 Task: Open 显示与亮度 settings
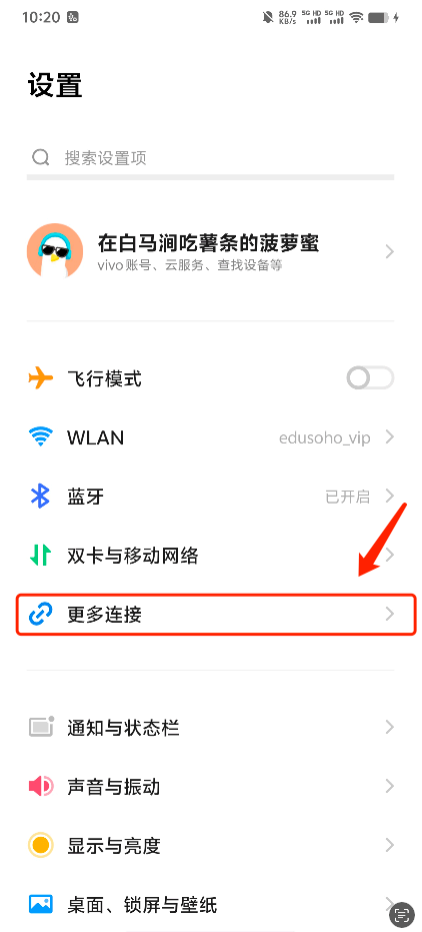(x=210, y=845)
